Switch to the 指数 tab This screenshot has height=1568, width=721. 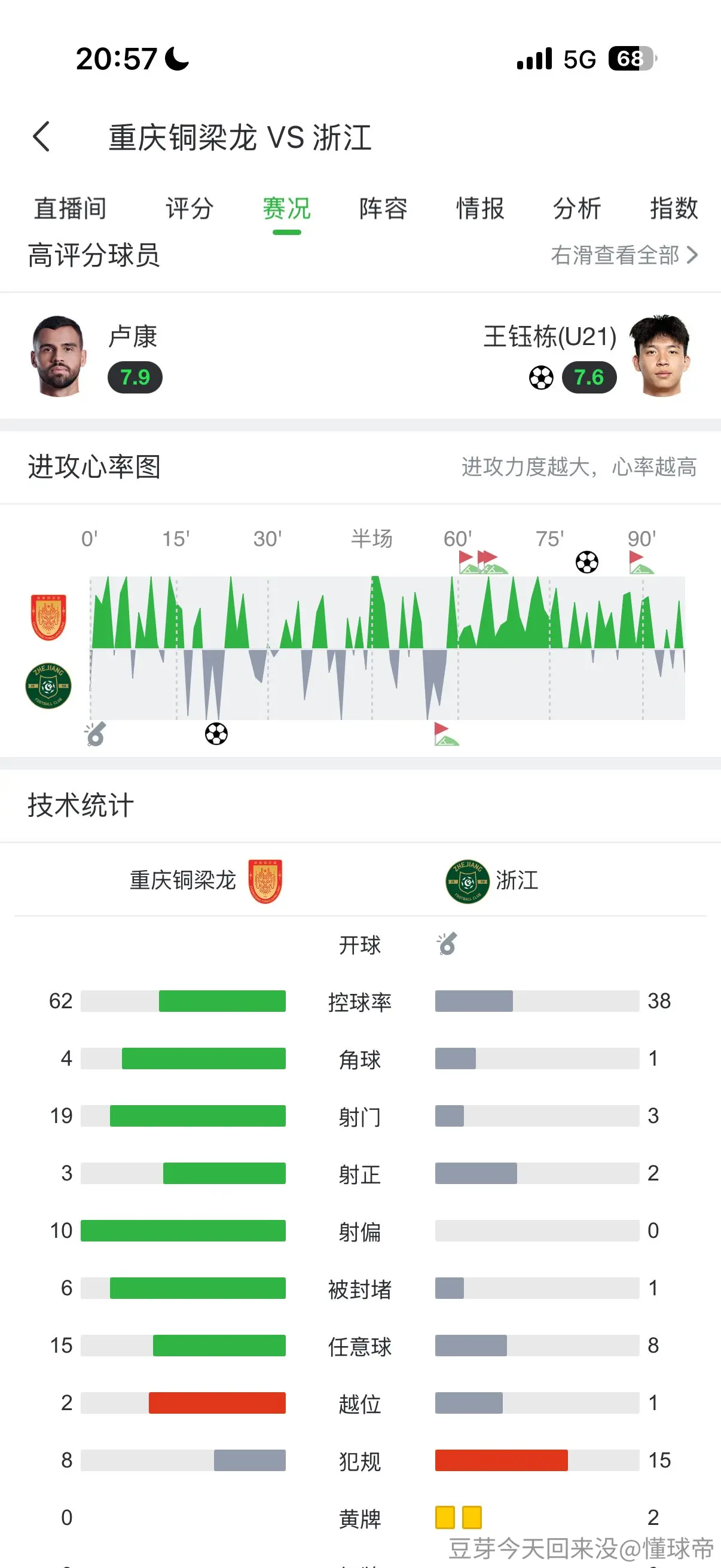click(x=674, y=208)
